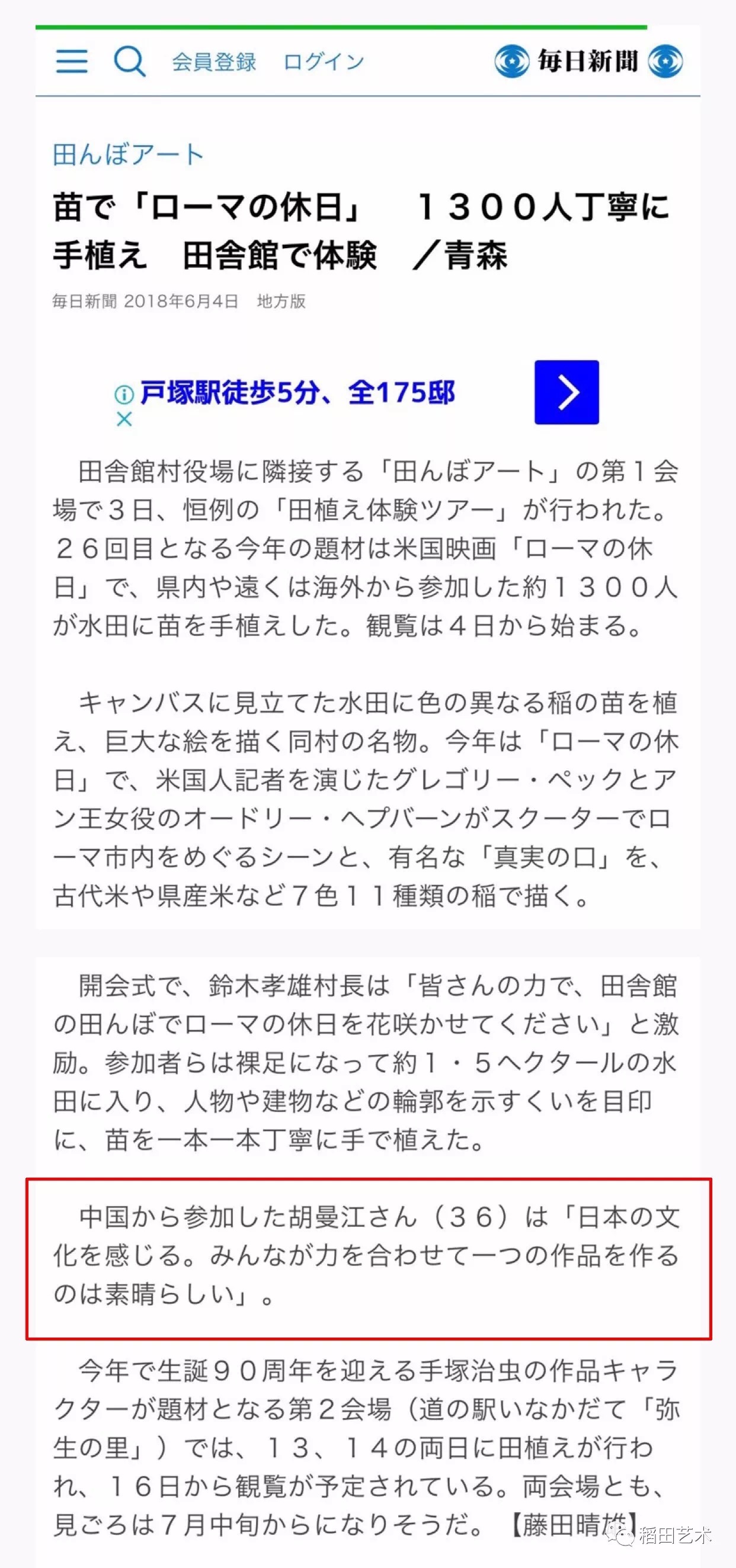This screenshot has width=736, height=1568.
Task: Open the 田んぼアート category link
Action: point(128,155)
